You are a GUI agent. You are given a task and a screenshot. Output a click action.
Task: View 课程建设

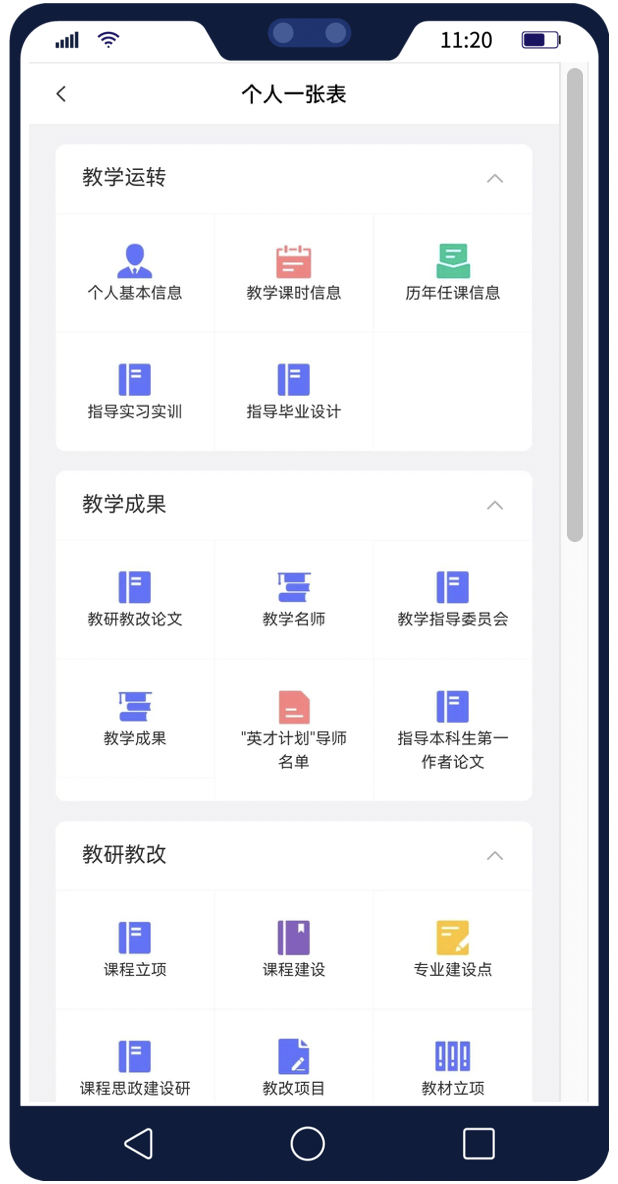click(294, 948)
